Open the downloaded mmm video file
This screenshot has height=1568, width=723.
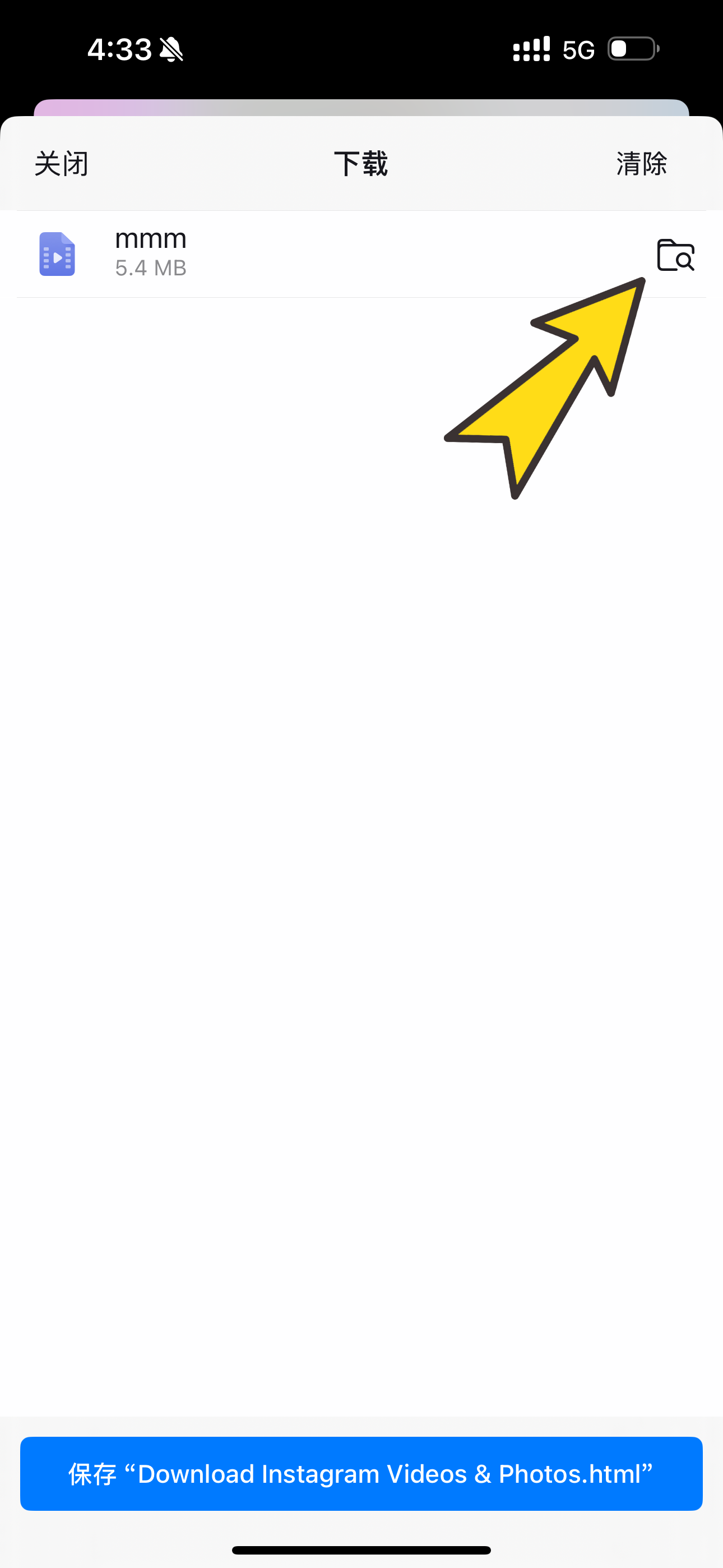click(150, 253)
